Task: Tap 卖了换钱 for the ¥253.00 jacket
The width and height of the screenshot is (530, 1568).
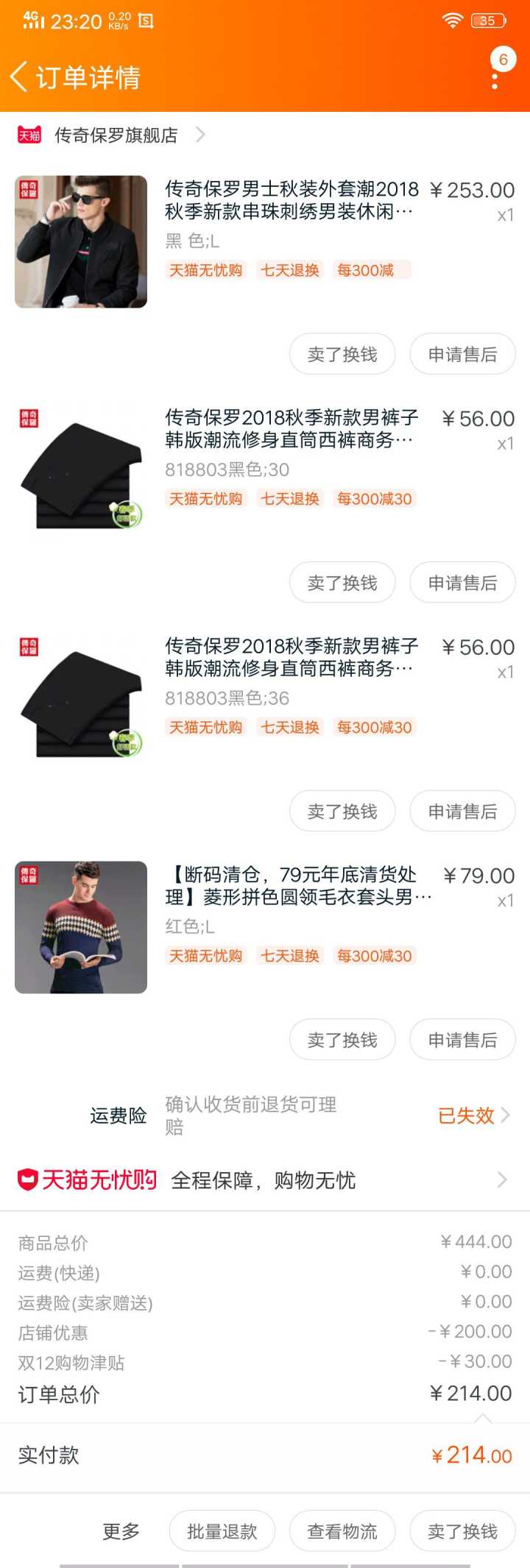Action: click(342, 355)
